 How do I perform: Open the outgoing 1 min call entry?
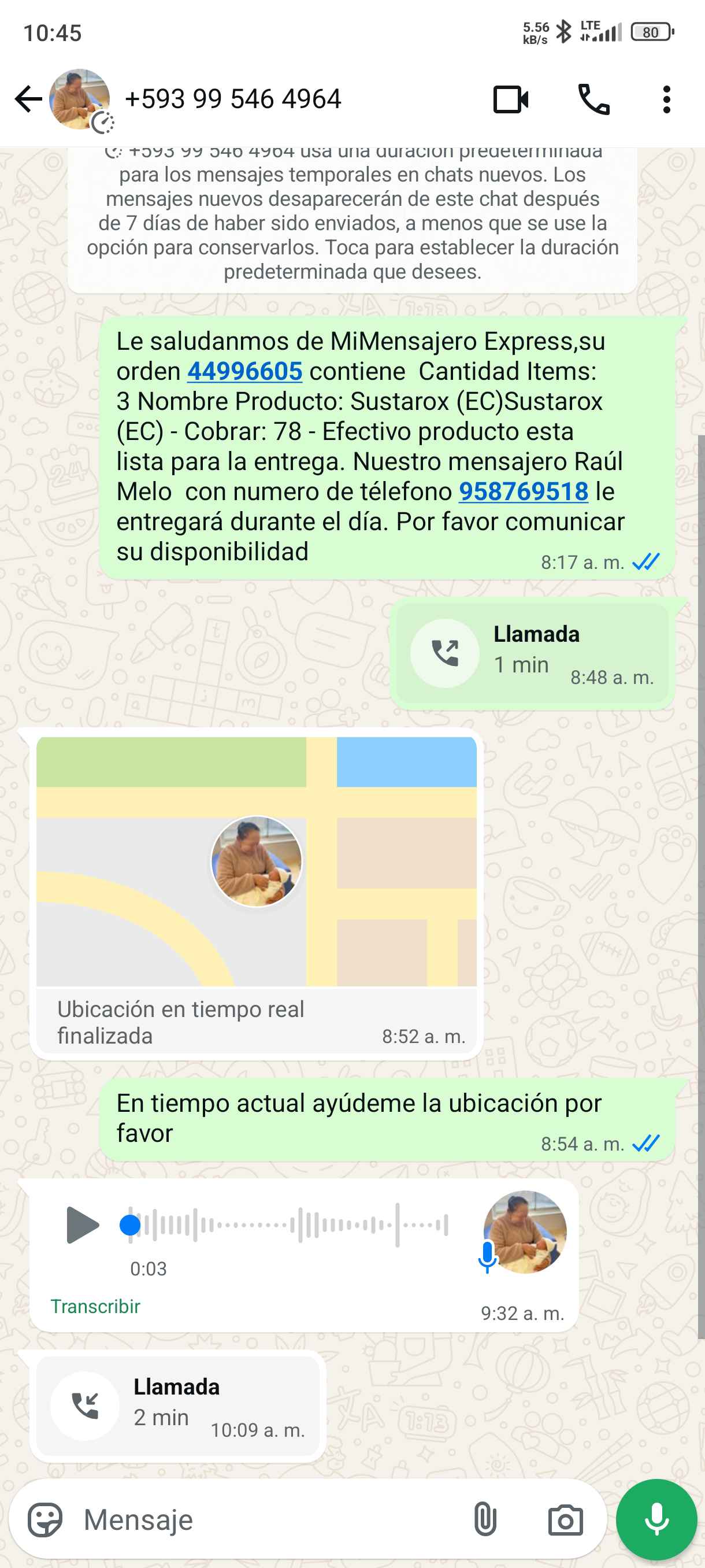(x=532, y=653)
